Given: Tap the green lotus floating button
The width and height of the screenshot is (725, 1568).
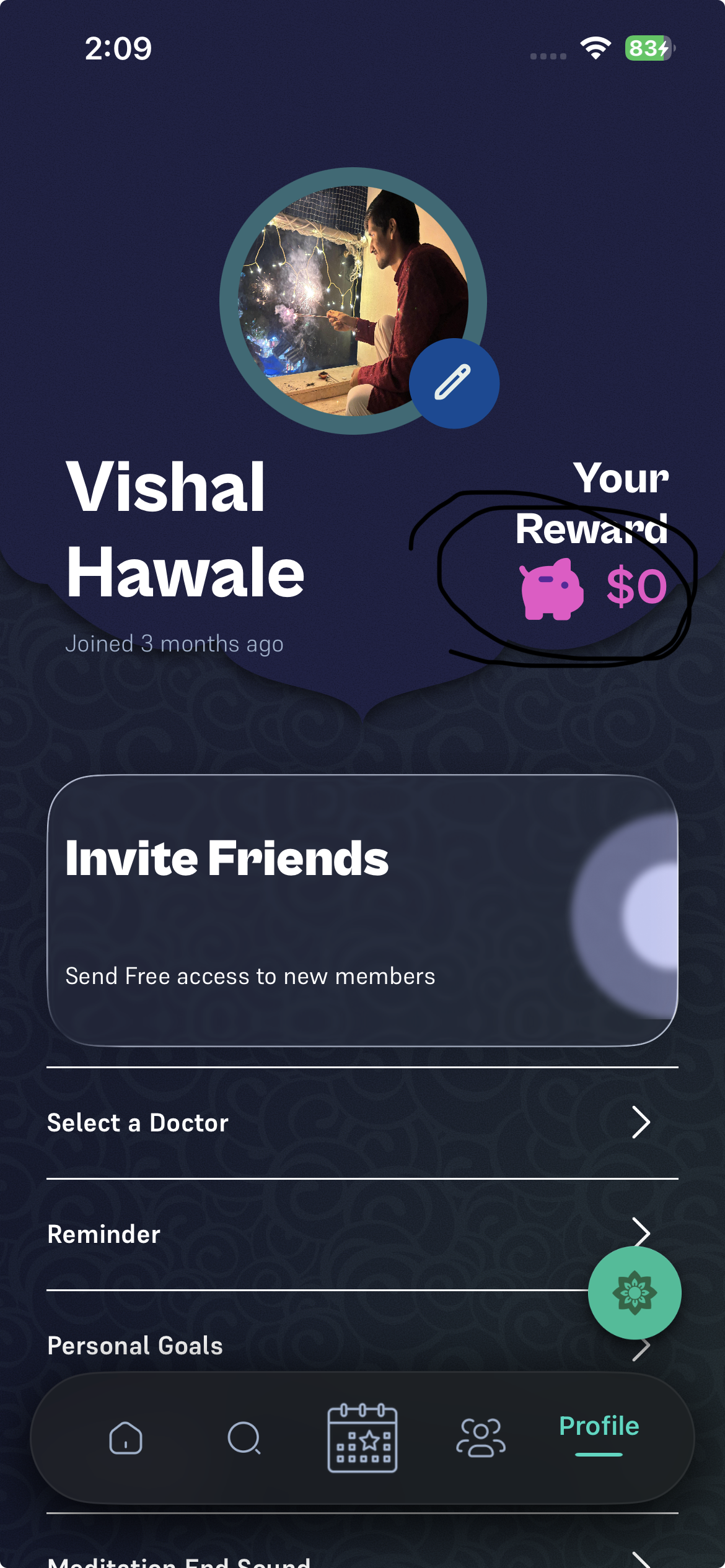Looking at the screenshot, I should [x=634, y=1293].
